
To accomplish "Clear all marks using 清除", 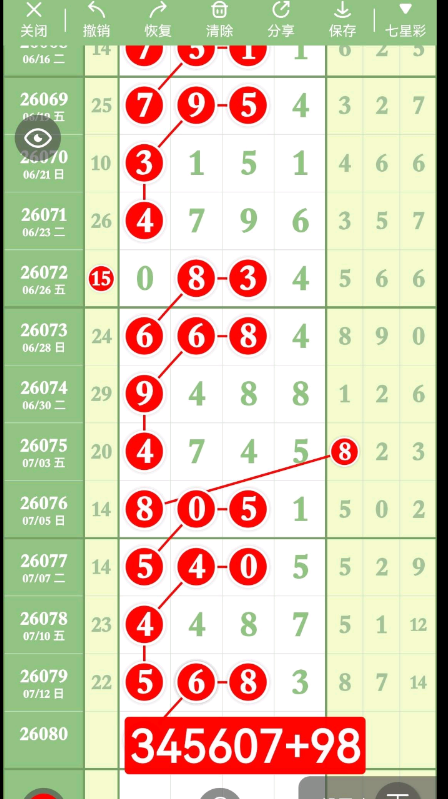I will 220,20.
